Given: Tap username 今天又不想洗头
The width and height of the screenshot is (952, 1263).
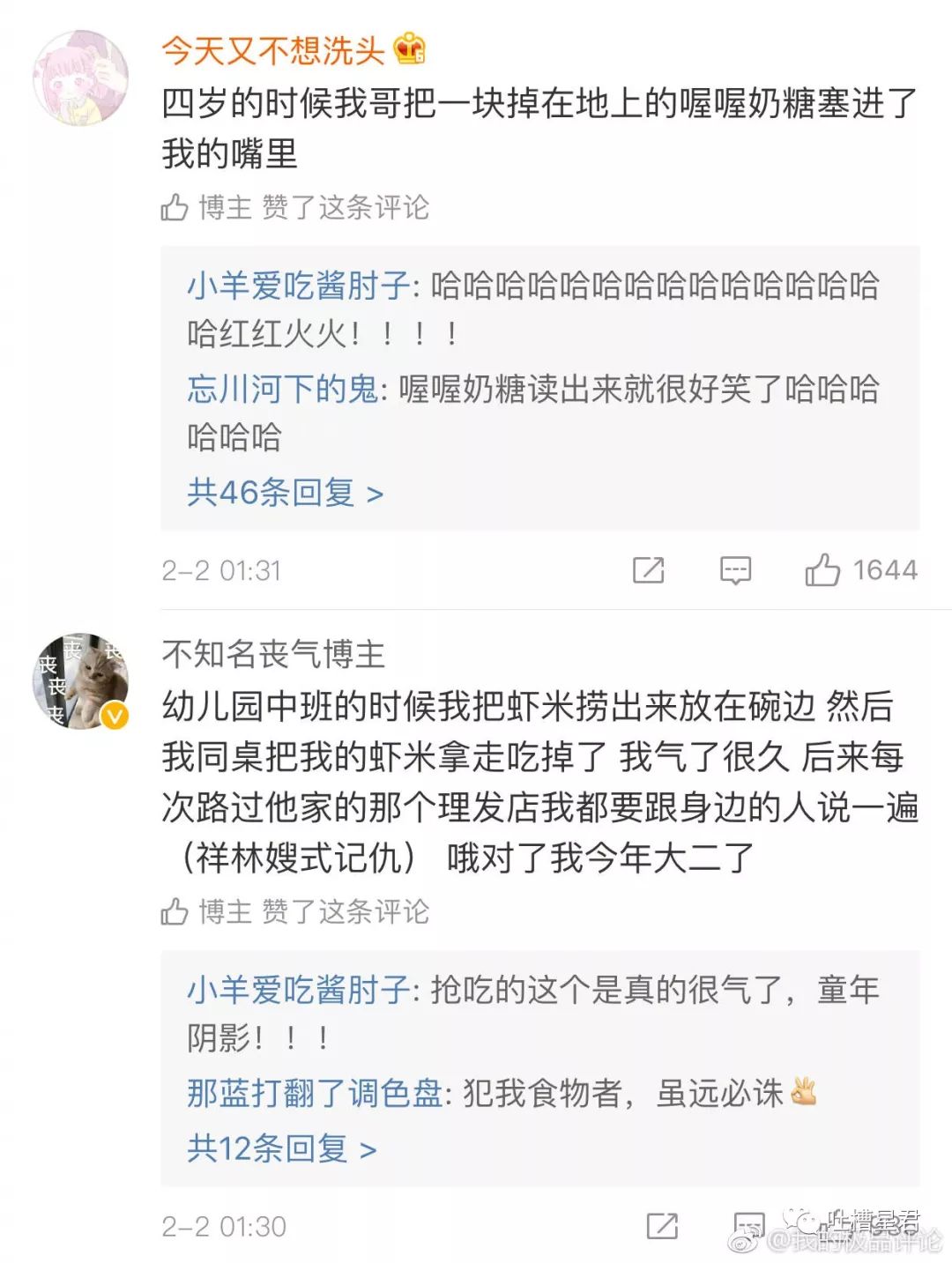Looking at the screenshot, I should pyautogui.click(x=273, y=50).
